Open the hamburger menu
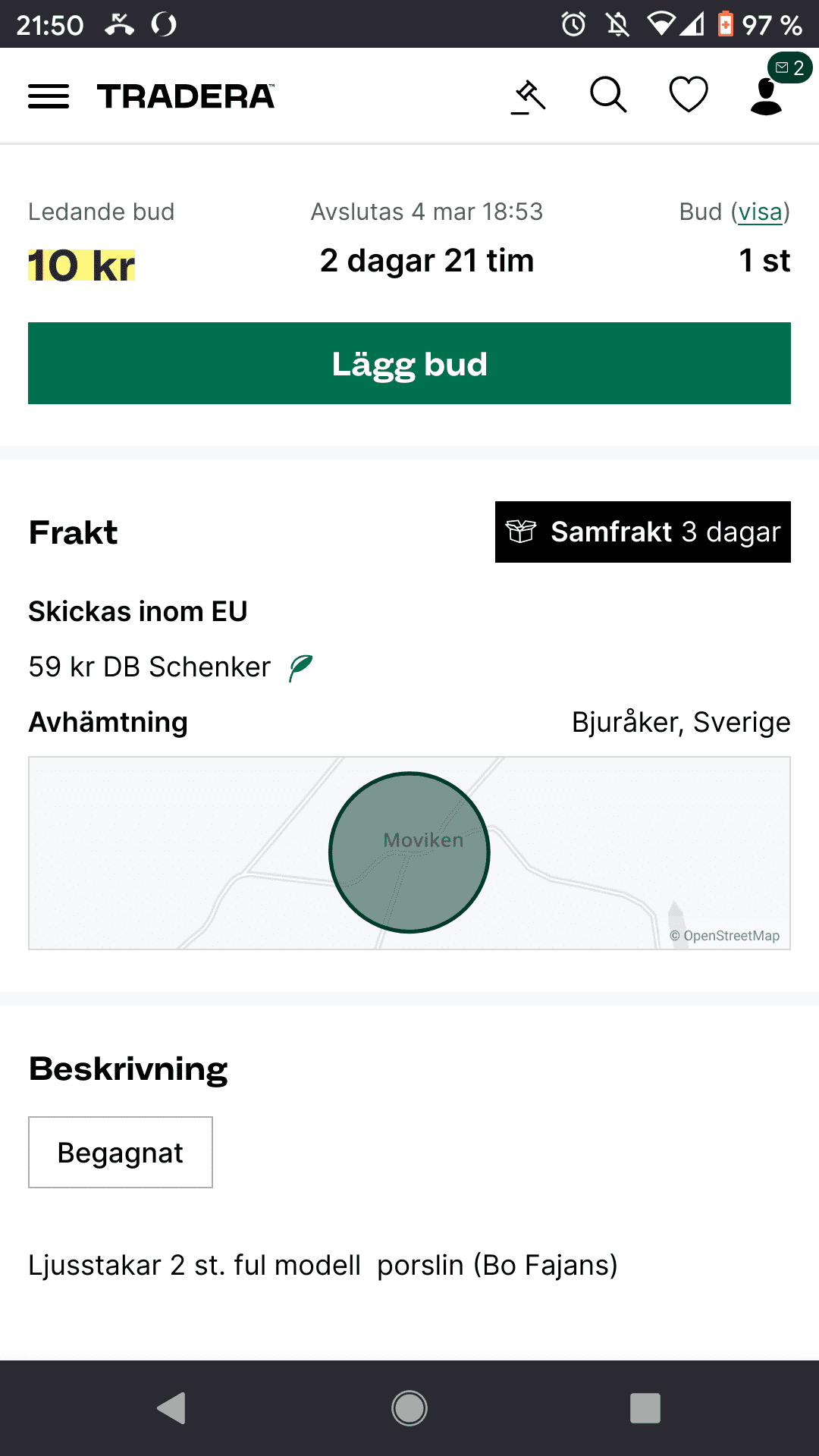Image resolution: width=819 pixels, height=1456 pixels. (x=49, y=96)
